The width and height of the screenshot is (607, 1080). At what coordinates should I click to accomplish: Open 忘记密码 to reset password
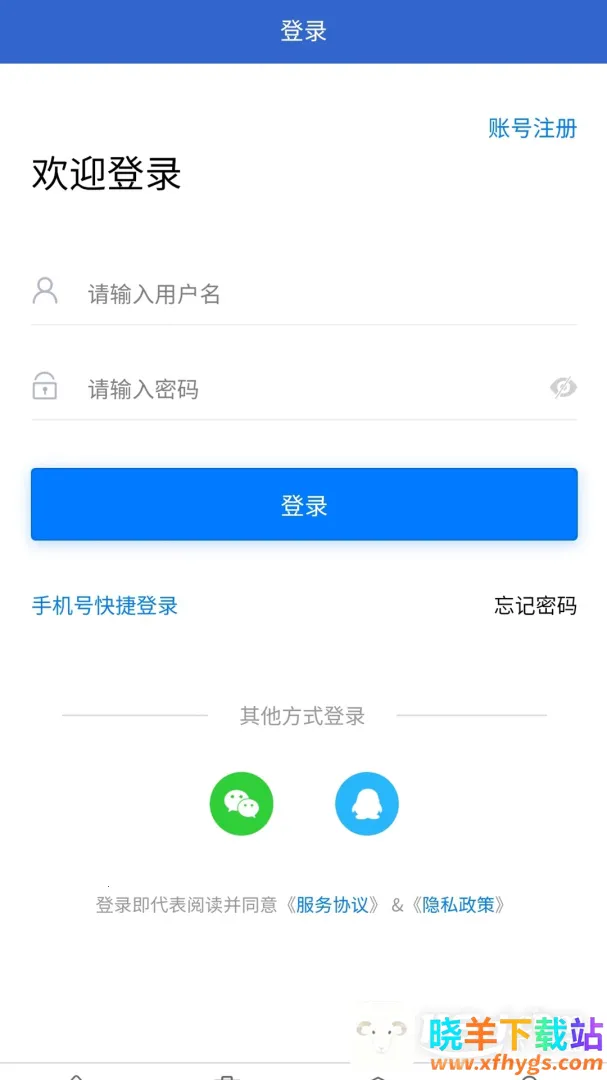pos(535,605)
